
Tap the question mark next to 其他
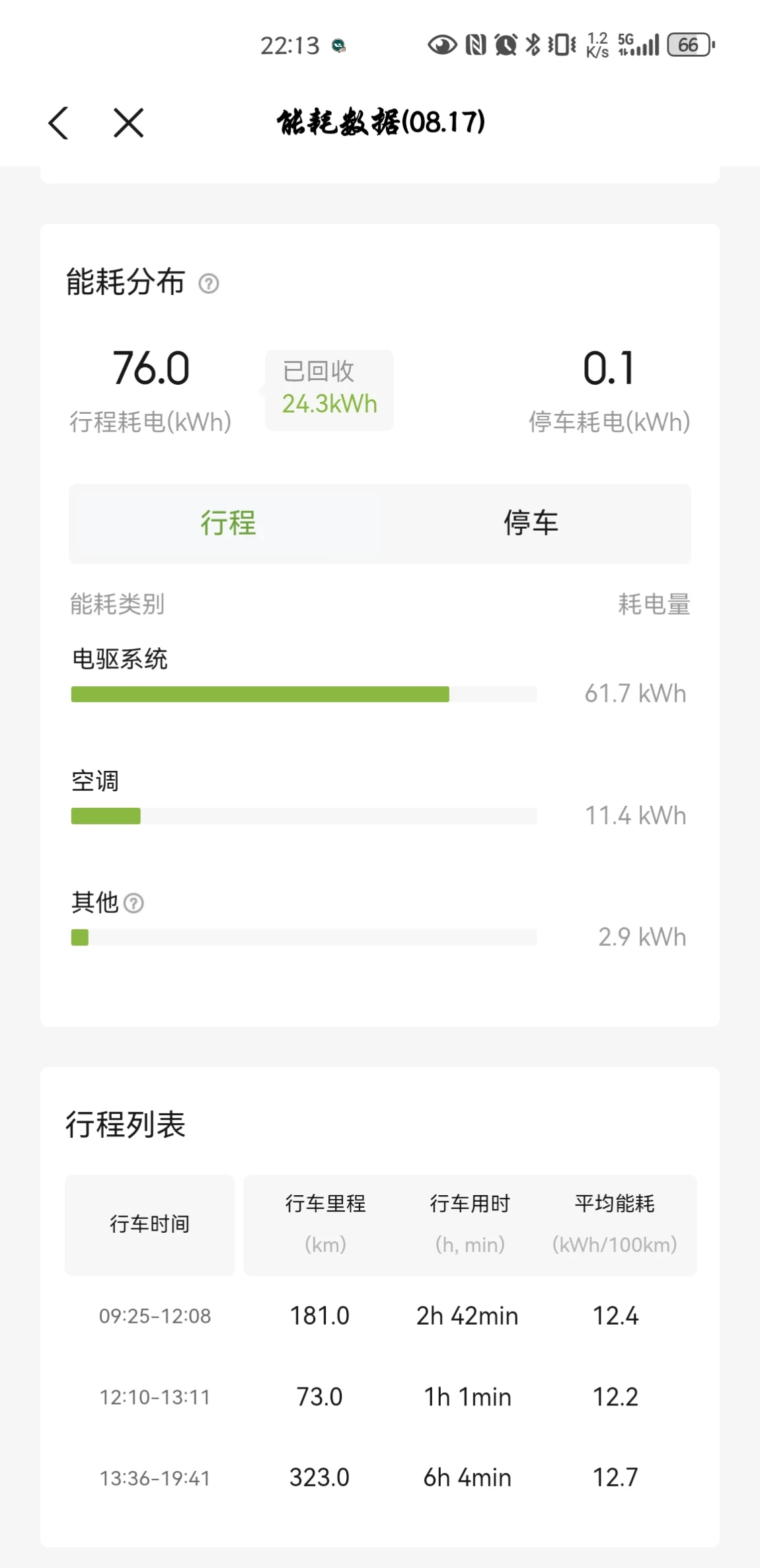(x=133, y=903)
